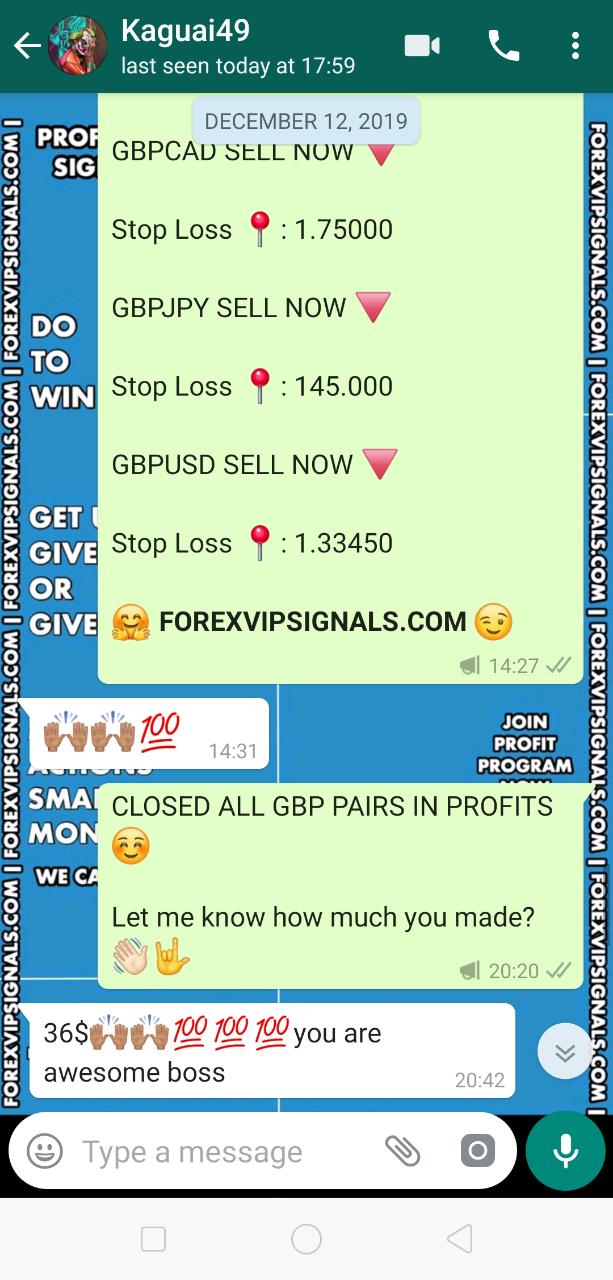The image size is (613, 1280).
Task: Open the system recent apps
Action: tap(153, 1239)
